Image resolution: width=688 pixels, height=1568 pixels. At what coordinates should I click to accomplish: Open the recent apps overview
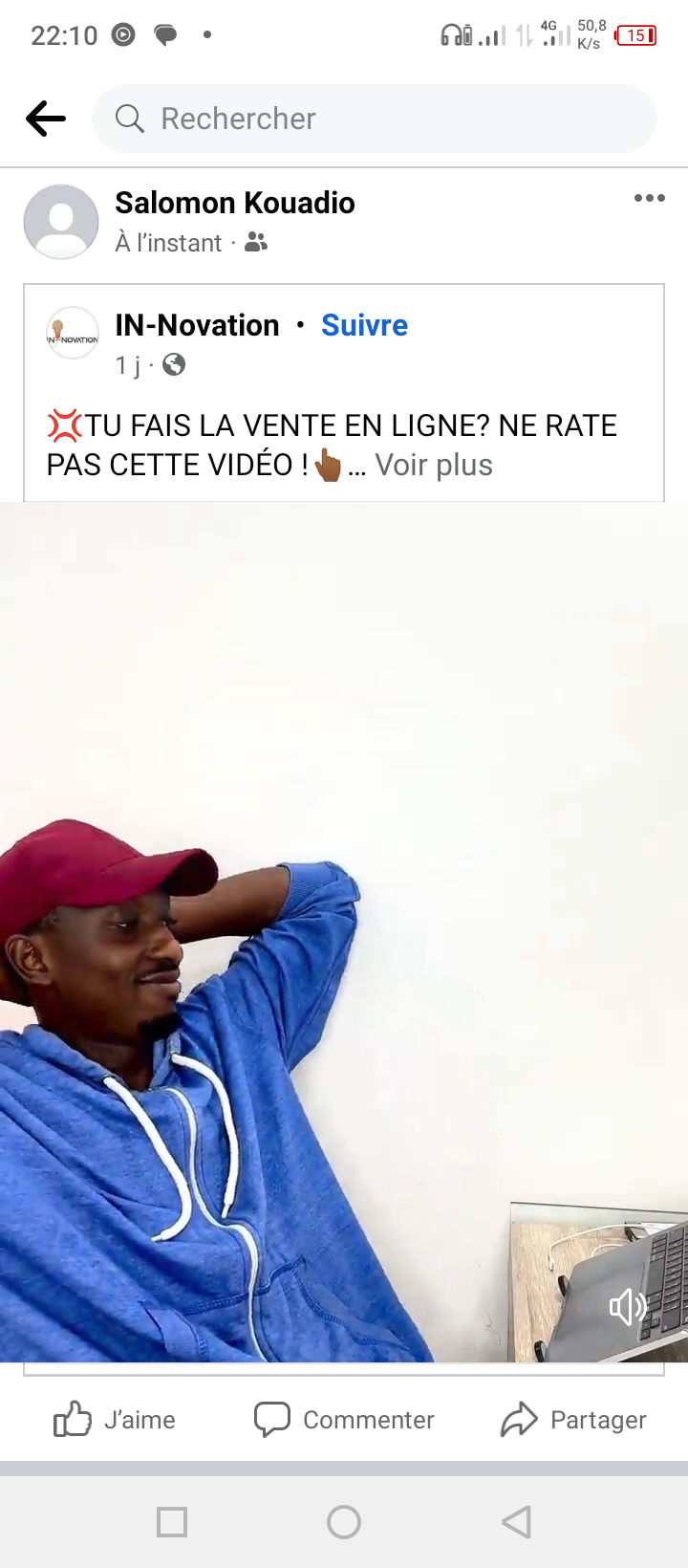click(172, 1522)
